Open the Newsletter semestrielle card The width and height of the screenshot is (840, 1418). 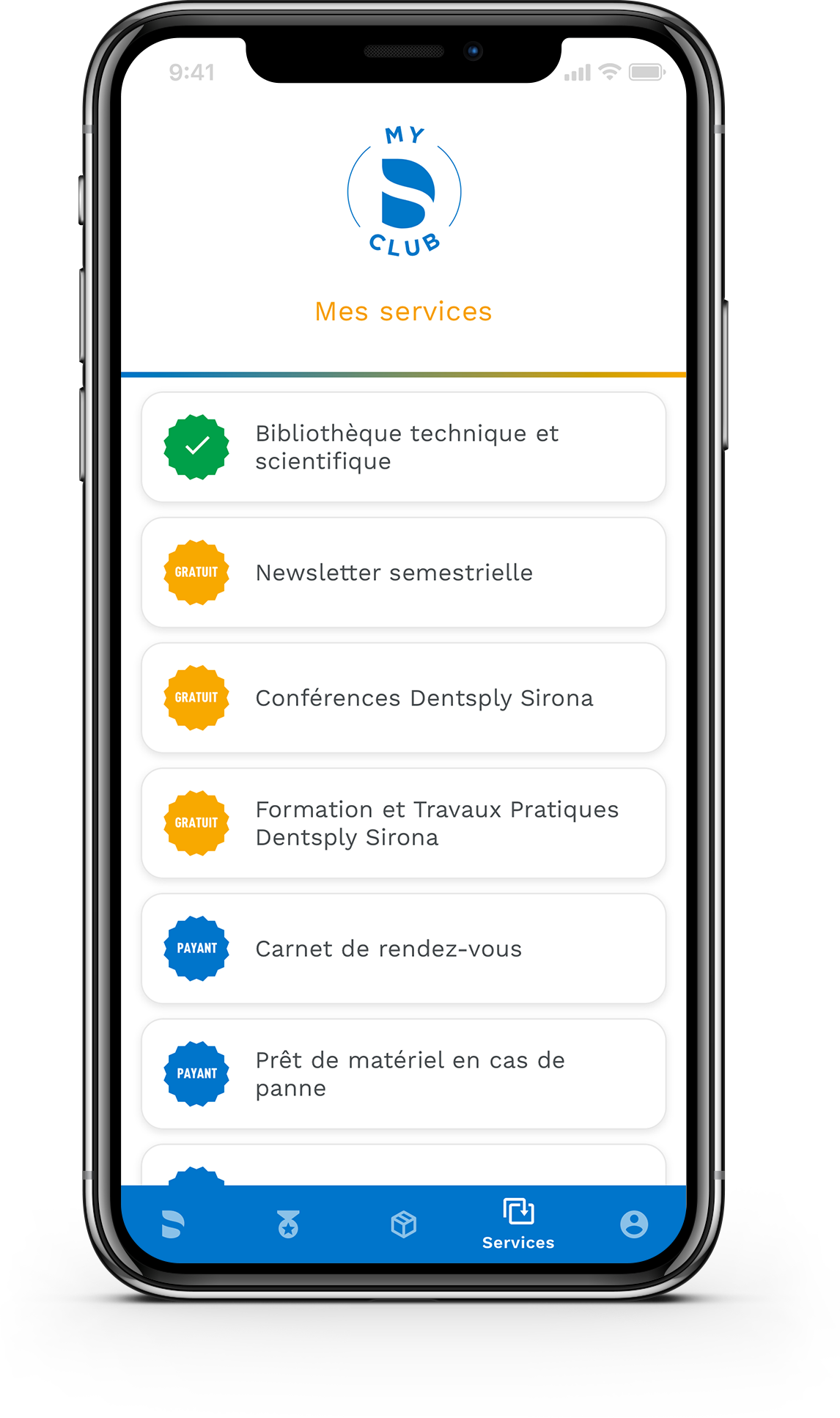403,573
